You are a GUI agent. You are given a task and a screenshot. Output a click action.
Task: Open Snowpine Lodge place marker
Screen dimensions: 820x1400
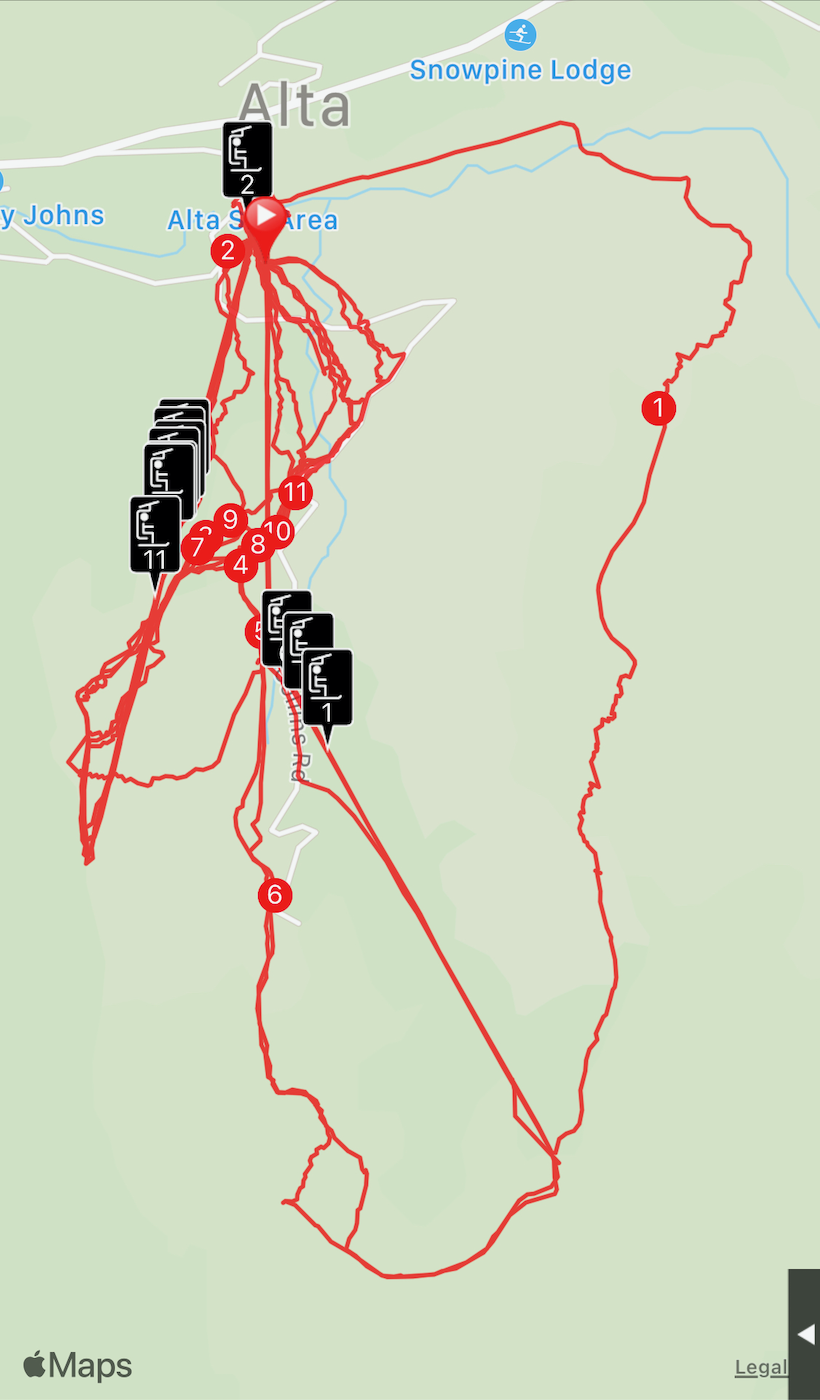point(520,36)
